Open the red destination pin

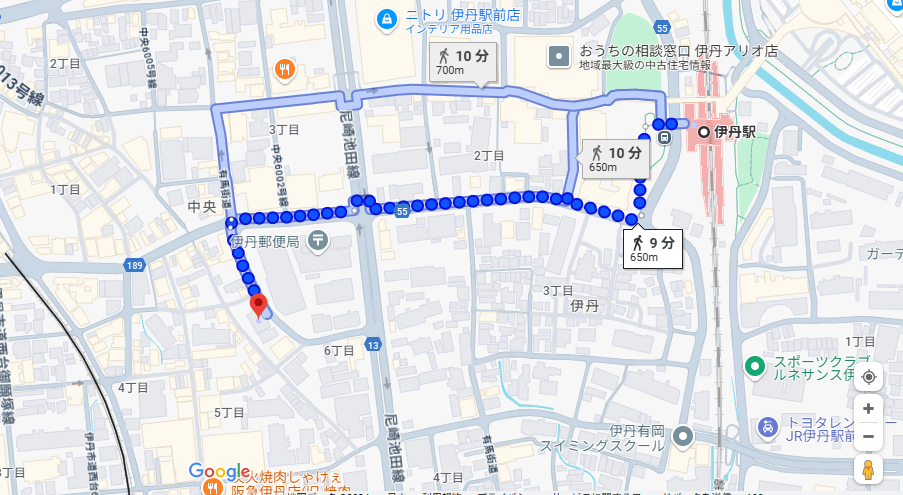coord(258,306)
